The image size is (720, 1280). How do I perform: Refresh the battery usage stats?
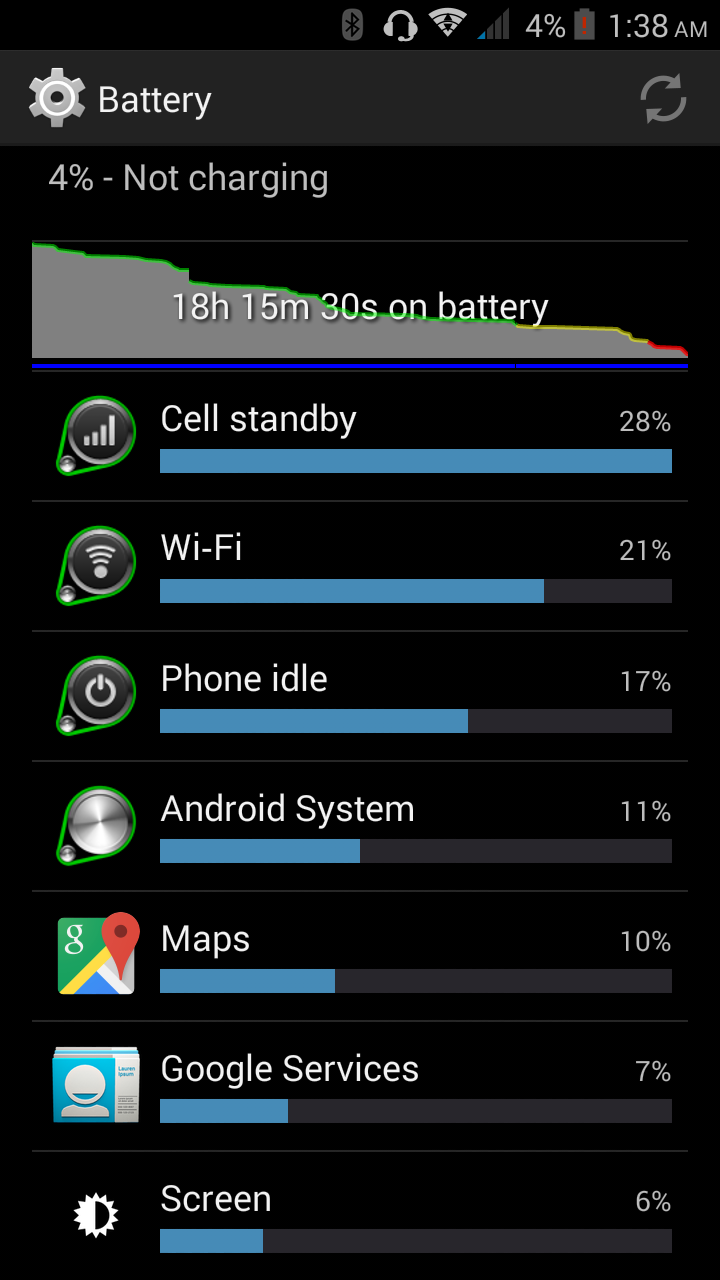pos(663,99)
